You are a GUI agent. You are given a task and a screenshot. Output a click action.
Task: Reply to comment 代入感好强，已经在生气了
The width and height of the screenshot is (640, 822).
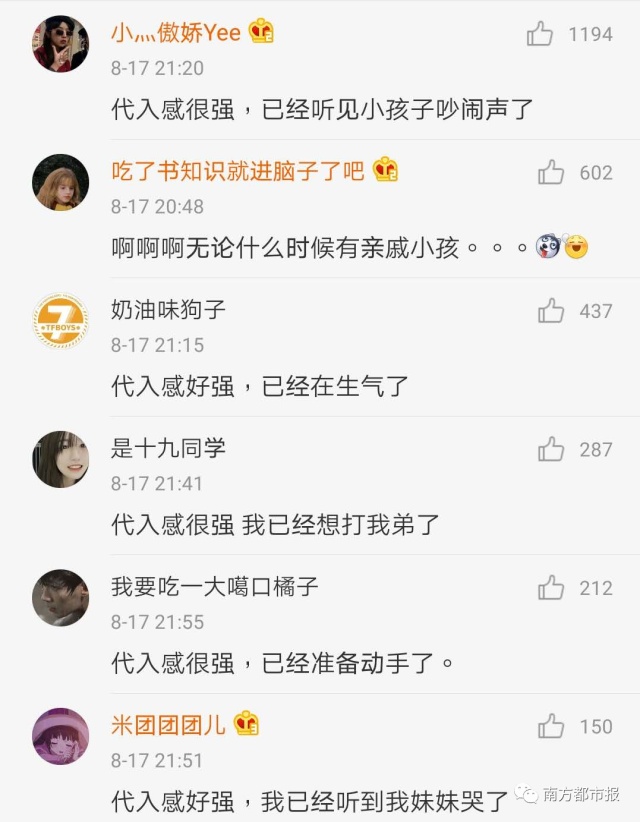coord(260,386)
